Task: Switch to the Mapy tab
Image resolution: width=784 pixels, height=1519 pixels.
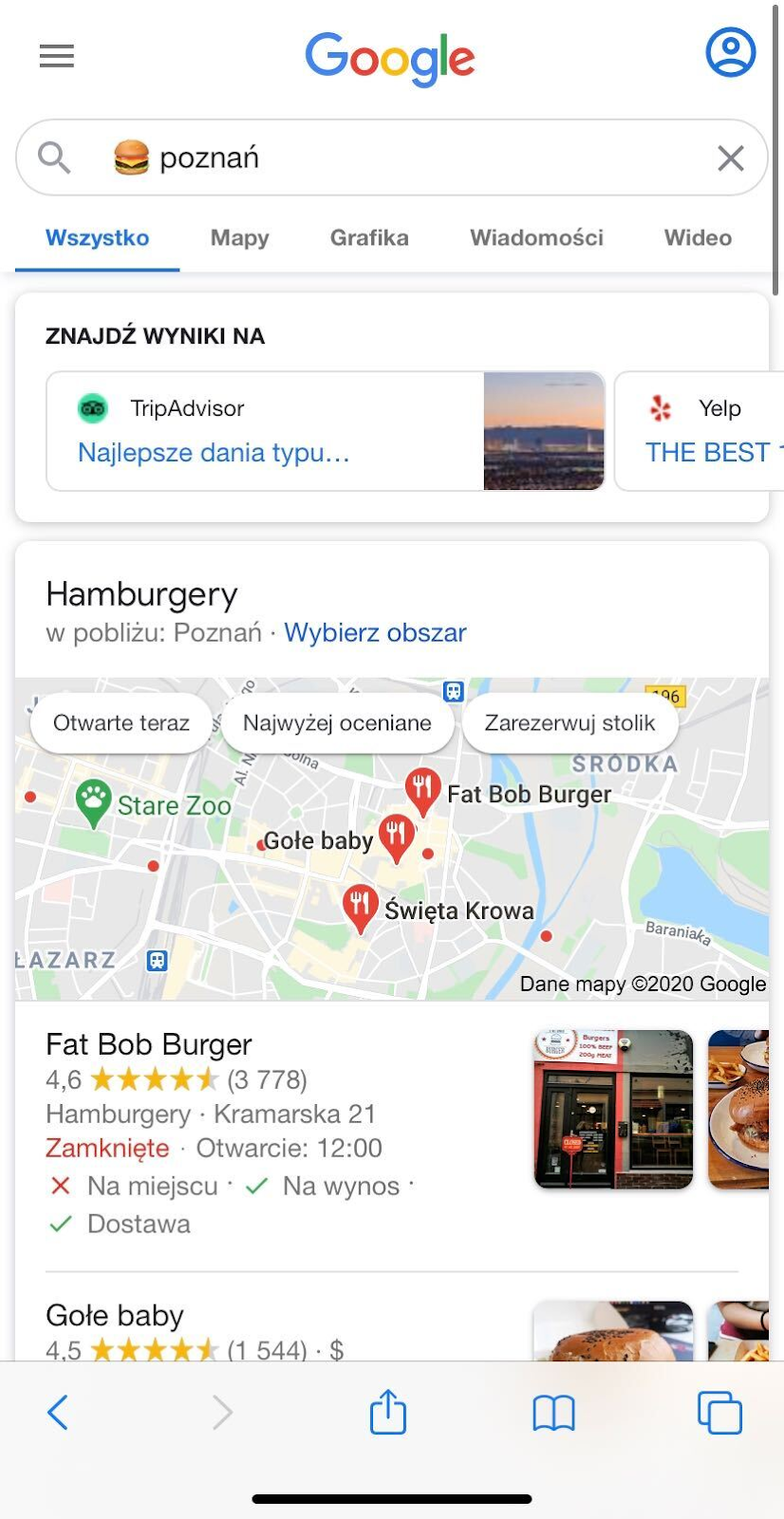Action: click(x=239, y=237)
